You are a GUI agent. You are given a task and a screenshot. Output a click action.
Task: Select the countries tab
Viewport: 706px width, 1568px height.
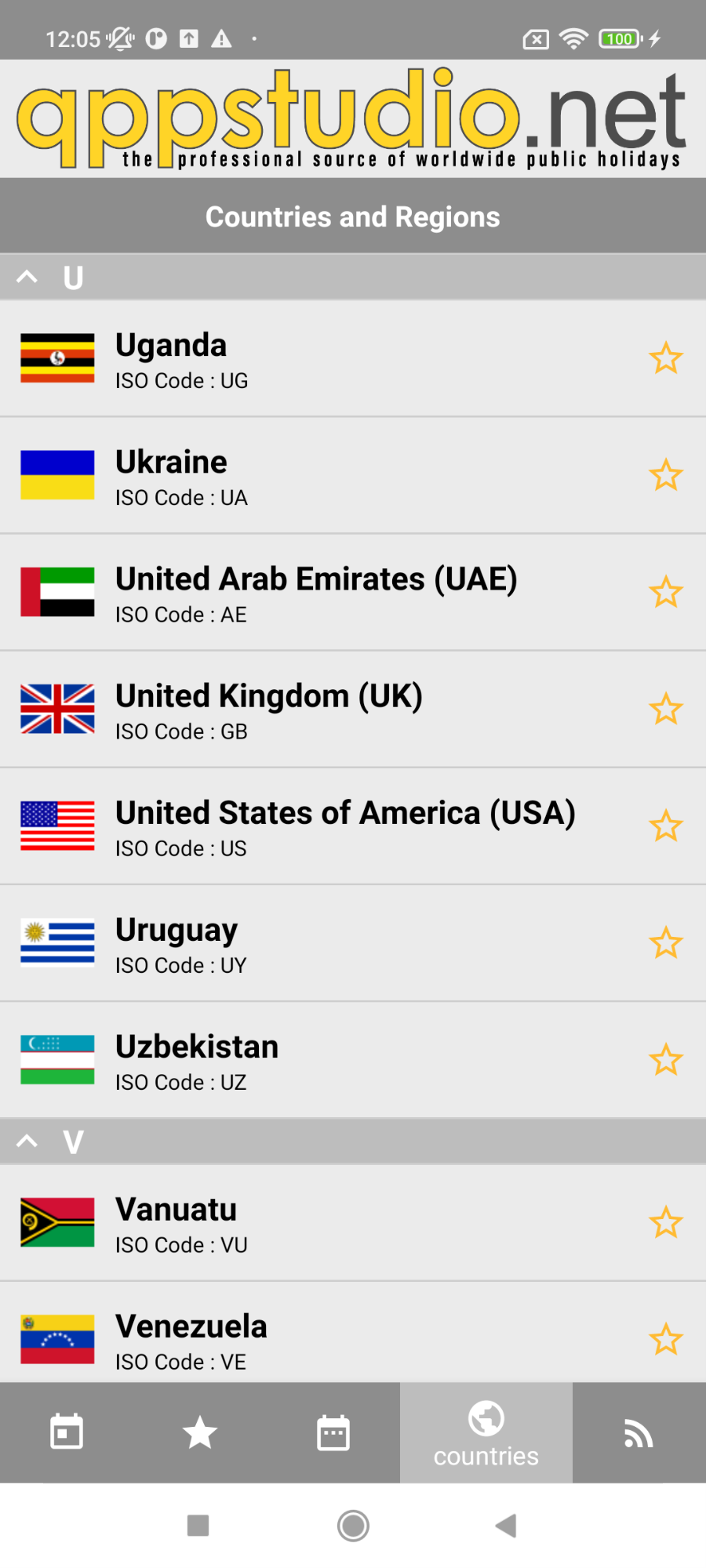[486, 1432]
